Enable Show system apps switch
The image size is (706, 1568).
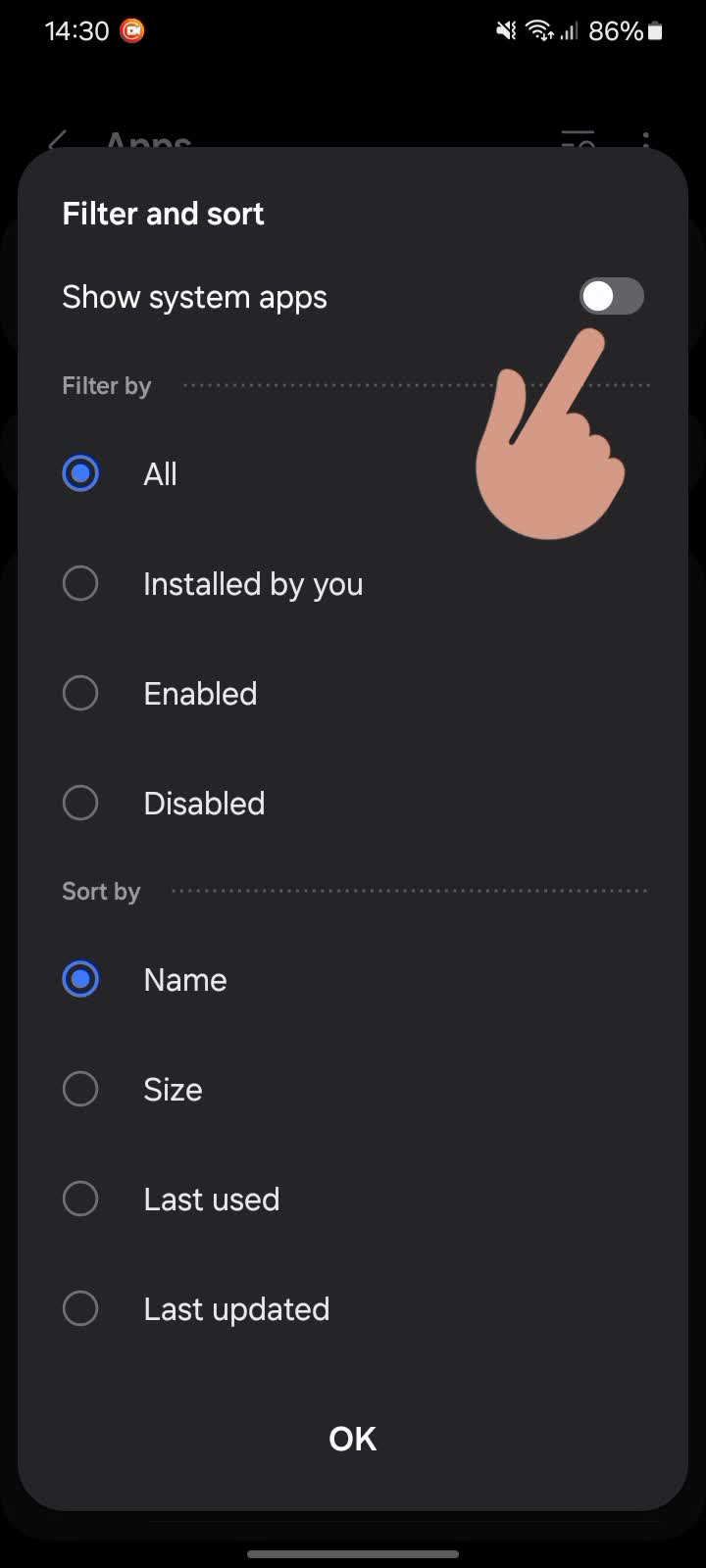[611, 296]
